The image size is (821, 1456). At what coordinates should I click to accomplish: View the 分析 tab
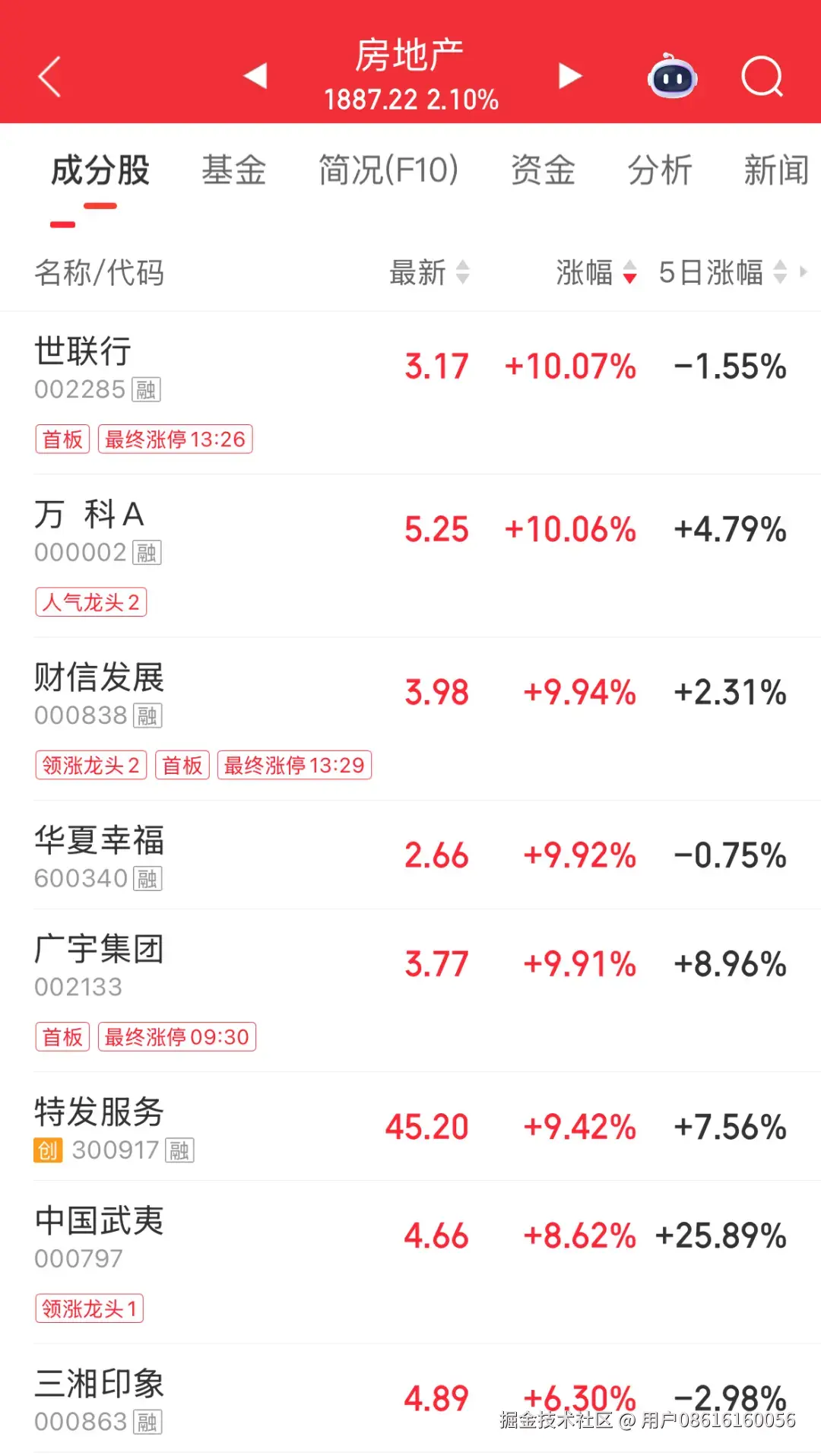coord(659,170)
